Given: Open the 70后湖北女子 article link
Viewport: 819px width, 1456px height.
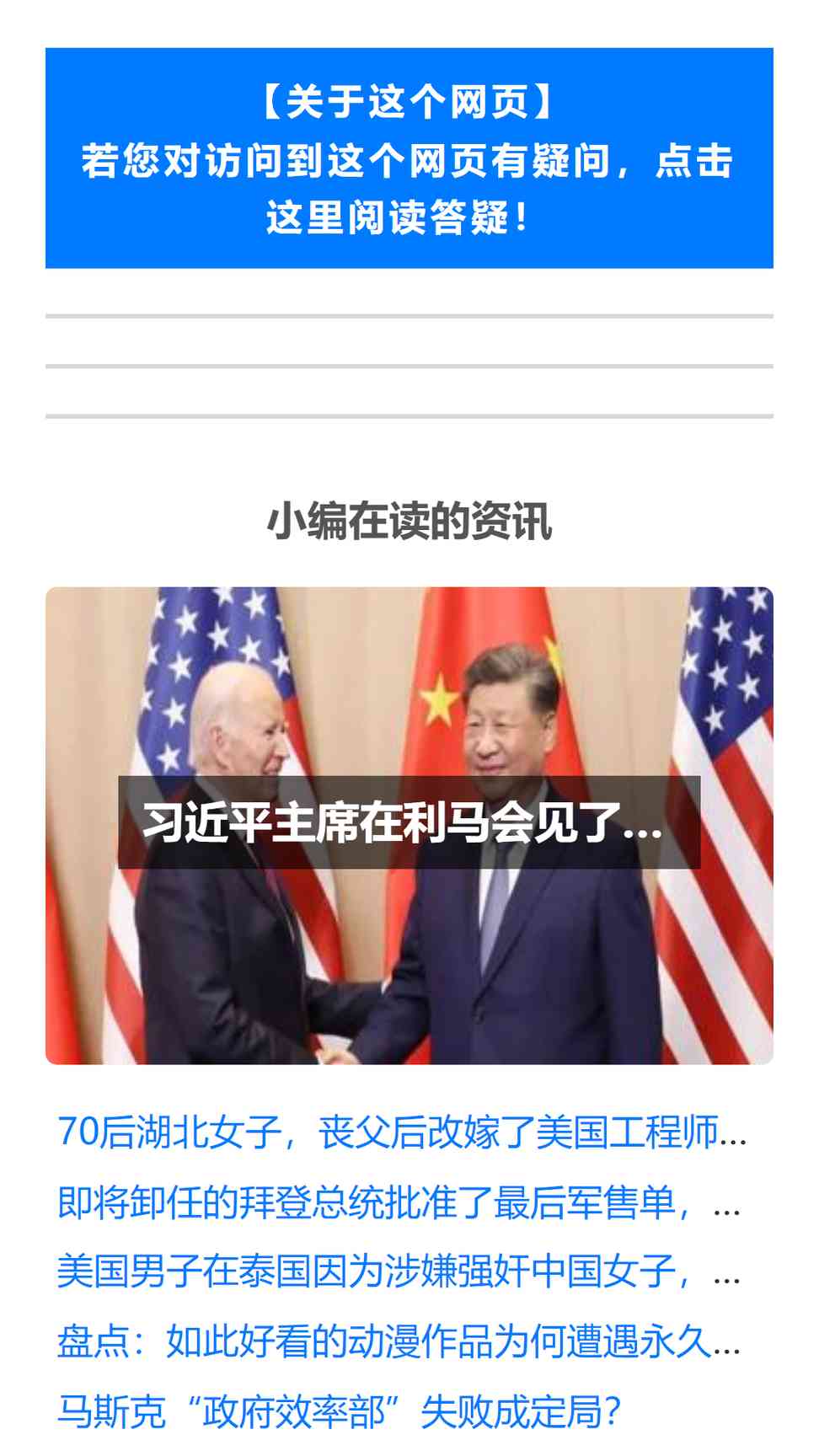Looking at the screenshot, I should tap(402, 1132).
